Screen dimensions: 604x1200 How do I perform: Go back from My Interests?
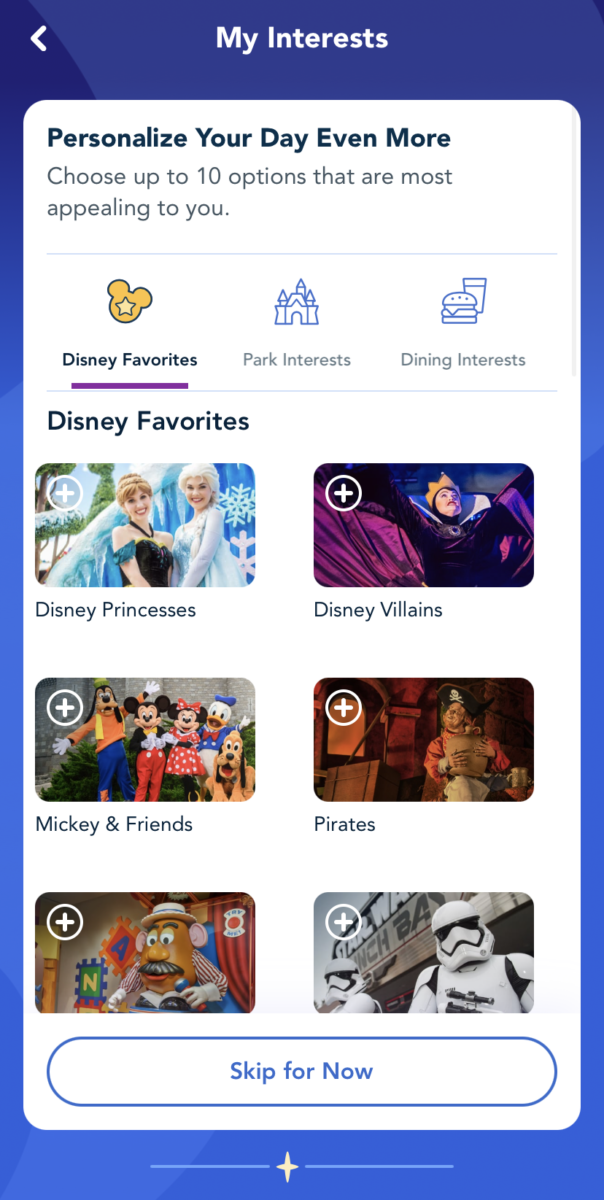point(39,39)
